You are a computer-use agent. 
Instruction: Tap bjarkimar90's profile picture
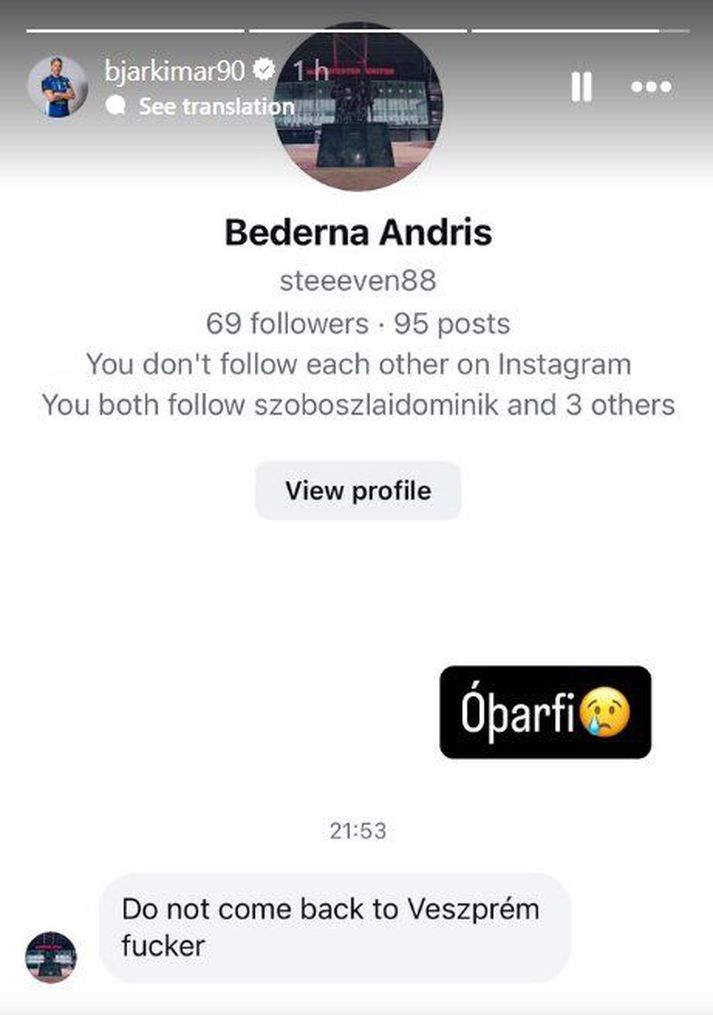[x=58, y=86]
